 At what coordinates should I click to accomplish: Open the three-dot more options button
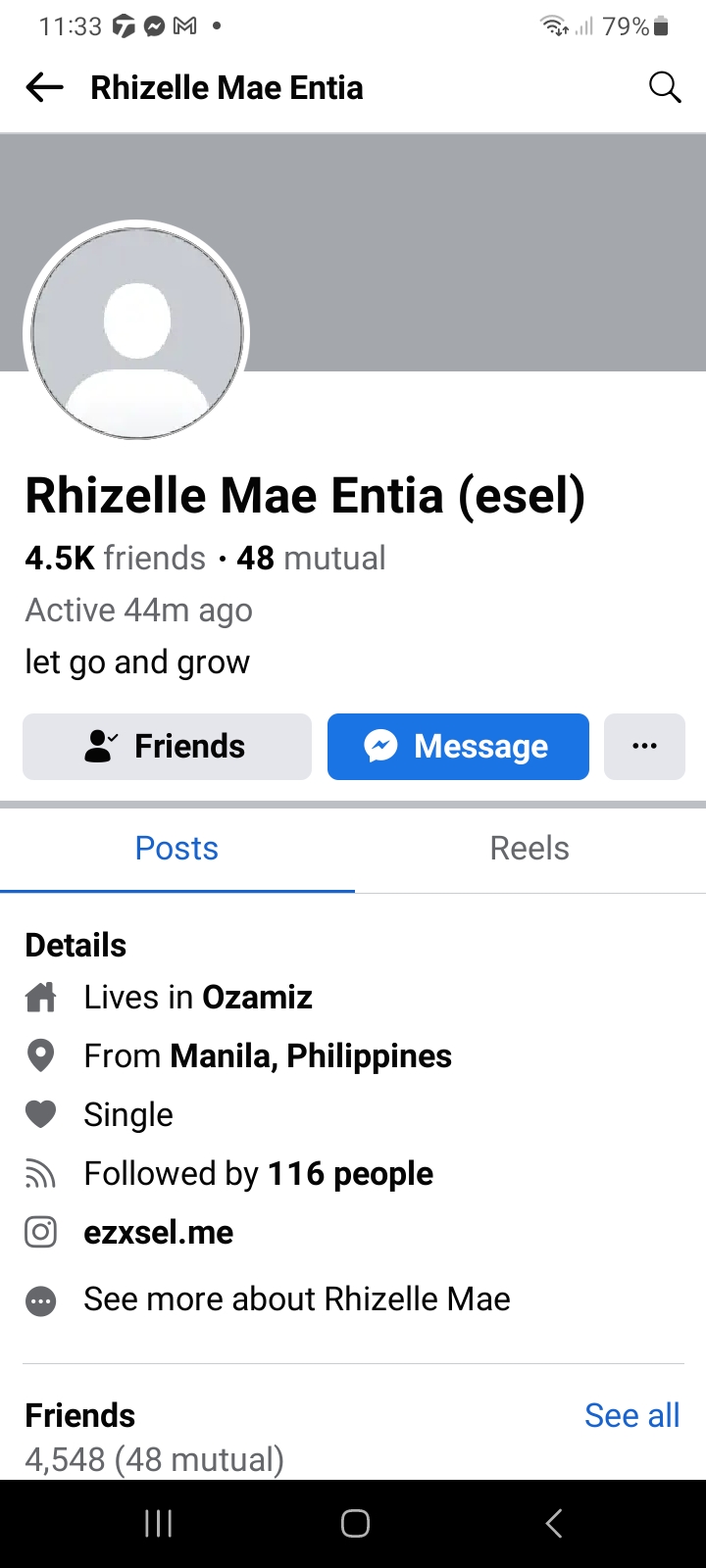point(644,747)
